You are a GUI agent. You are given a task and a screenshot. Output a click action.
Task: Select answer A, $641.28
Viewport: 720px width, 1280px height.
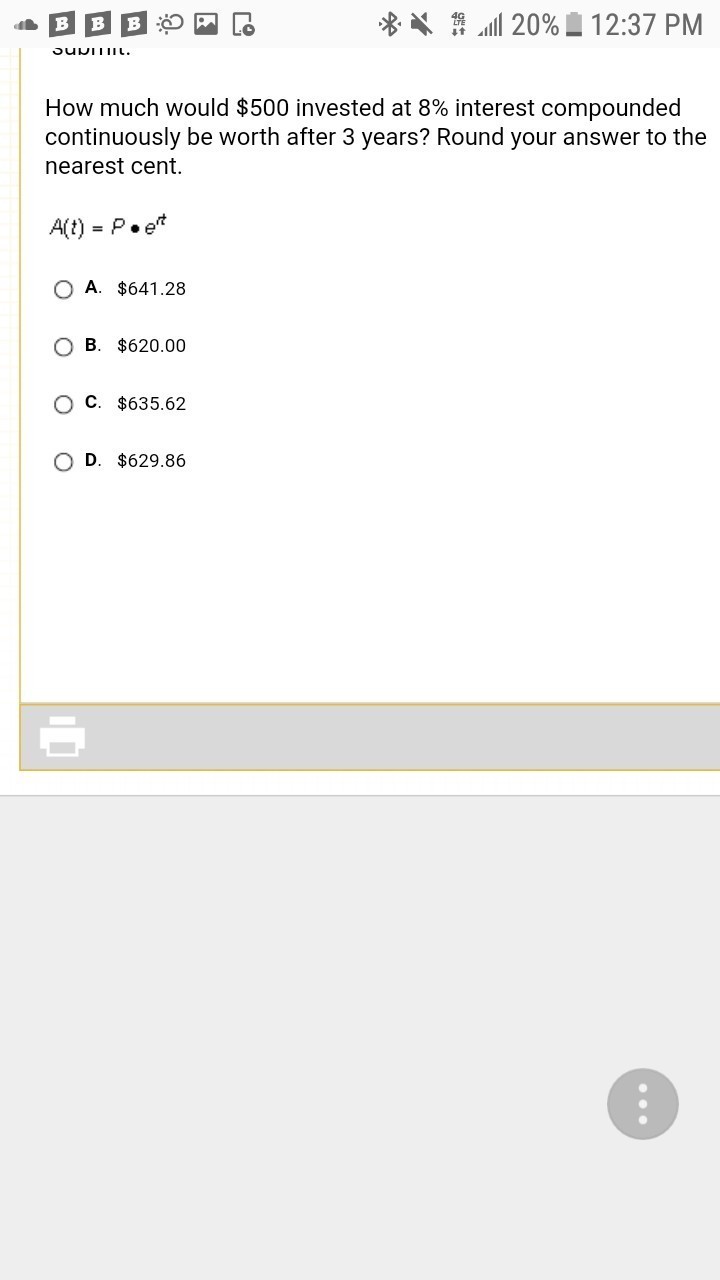click(64, 290)
